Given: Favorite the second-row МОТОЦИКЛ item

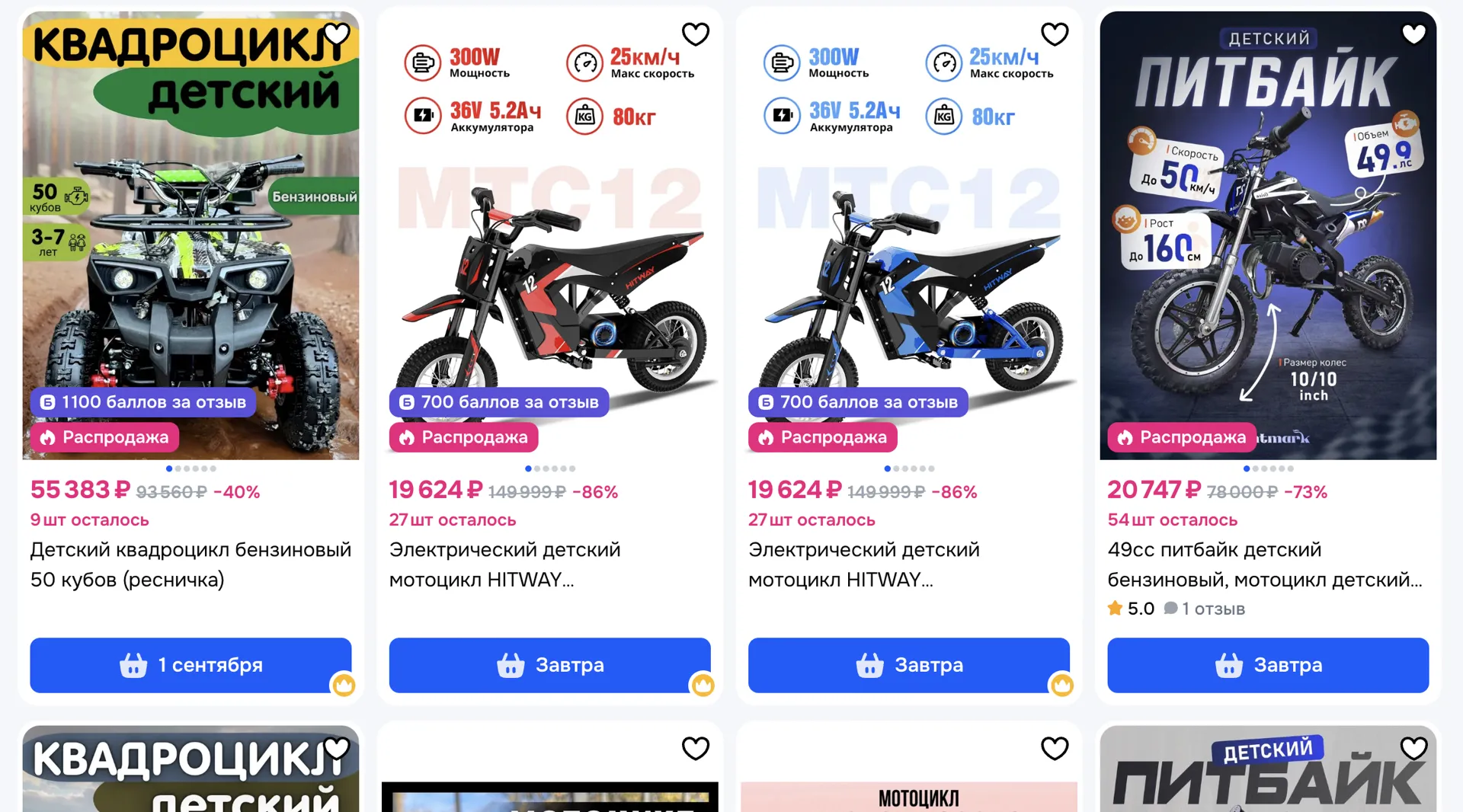Looking at the screenshot, I should pos(1055,749).
